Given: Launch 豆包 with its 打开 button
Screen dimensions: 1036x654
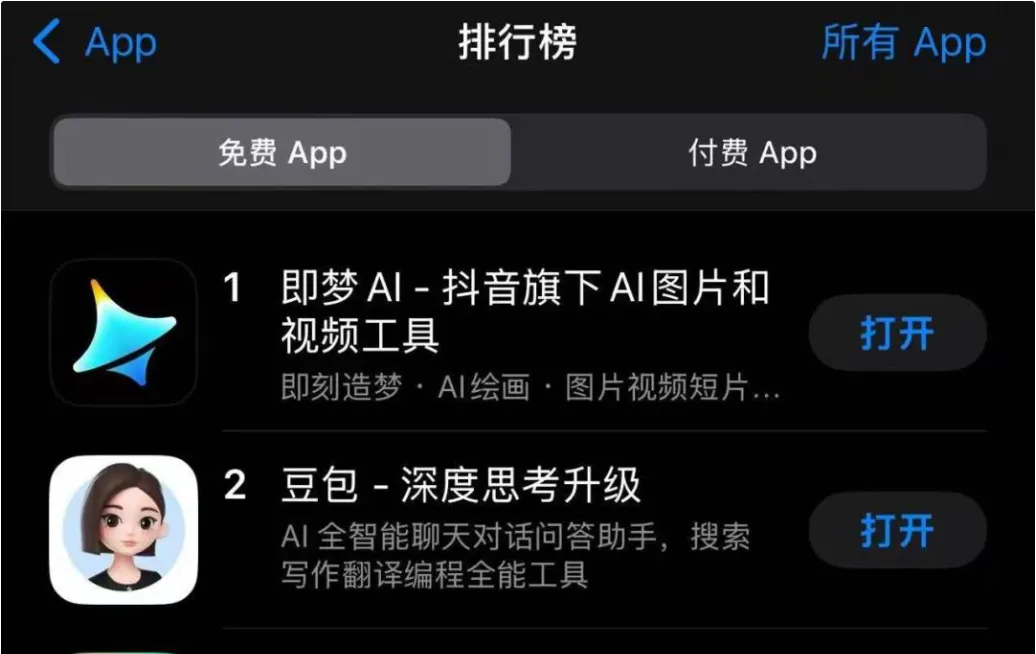Looking at the screenshot, I should (896, 530).
